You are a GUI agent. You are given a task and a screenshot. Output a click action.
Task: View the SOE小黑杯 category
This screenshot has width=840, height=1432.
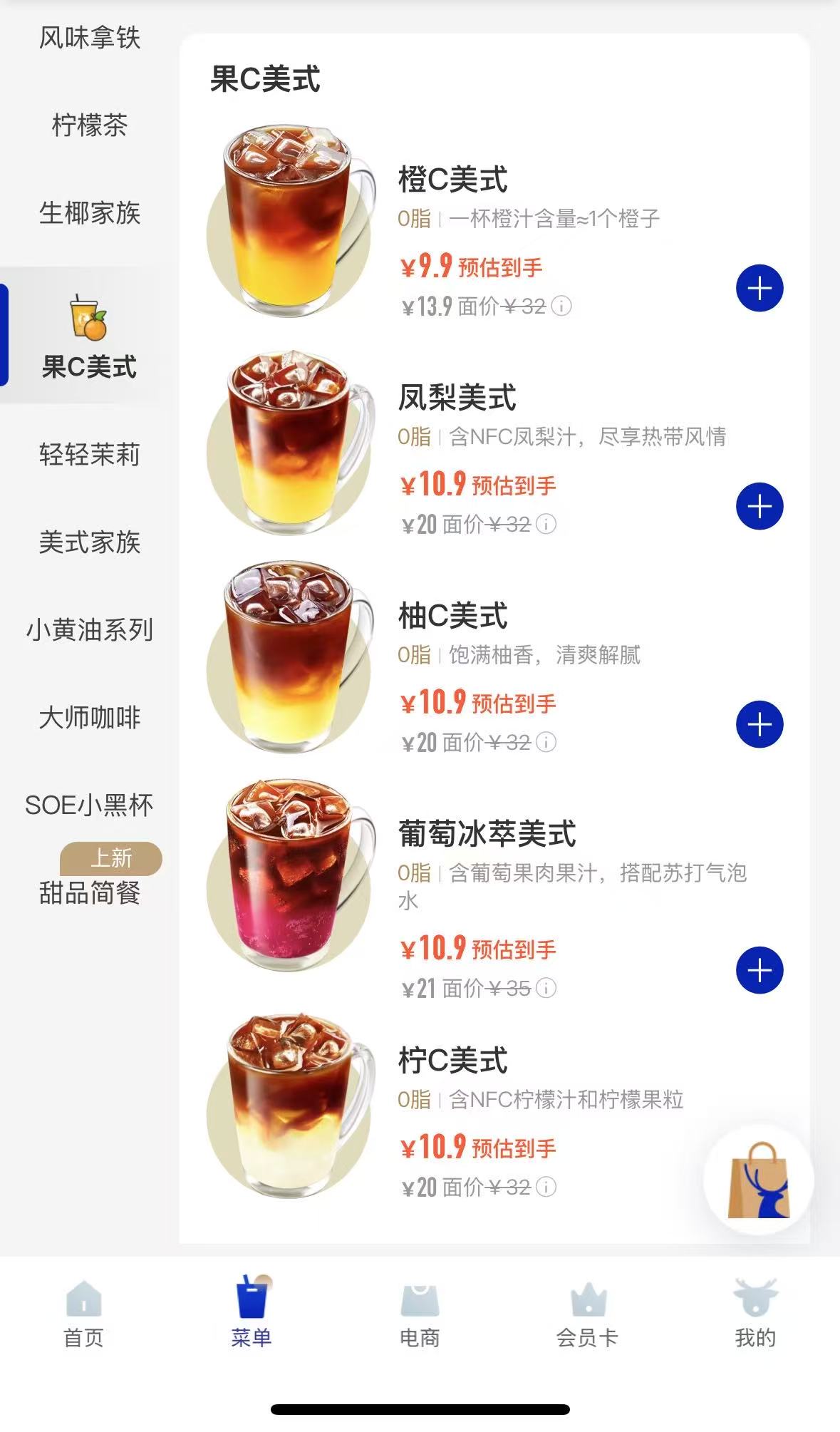89,805
